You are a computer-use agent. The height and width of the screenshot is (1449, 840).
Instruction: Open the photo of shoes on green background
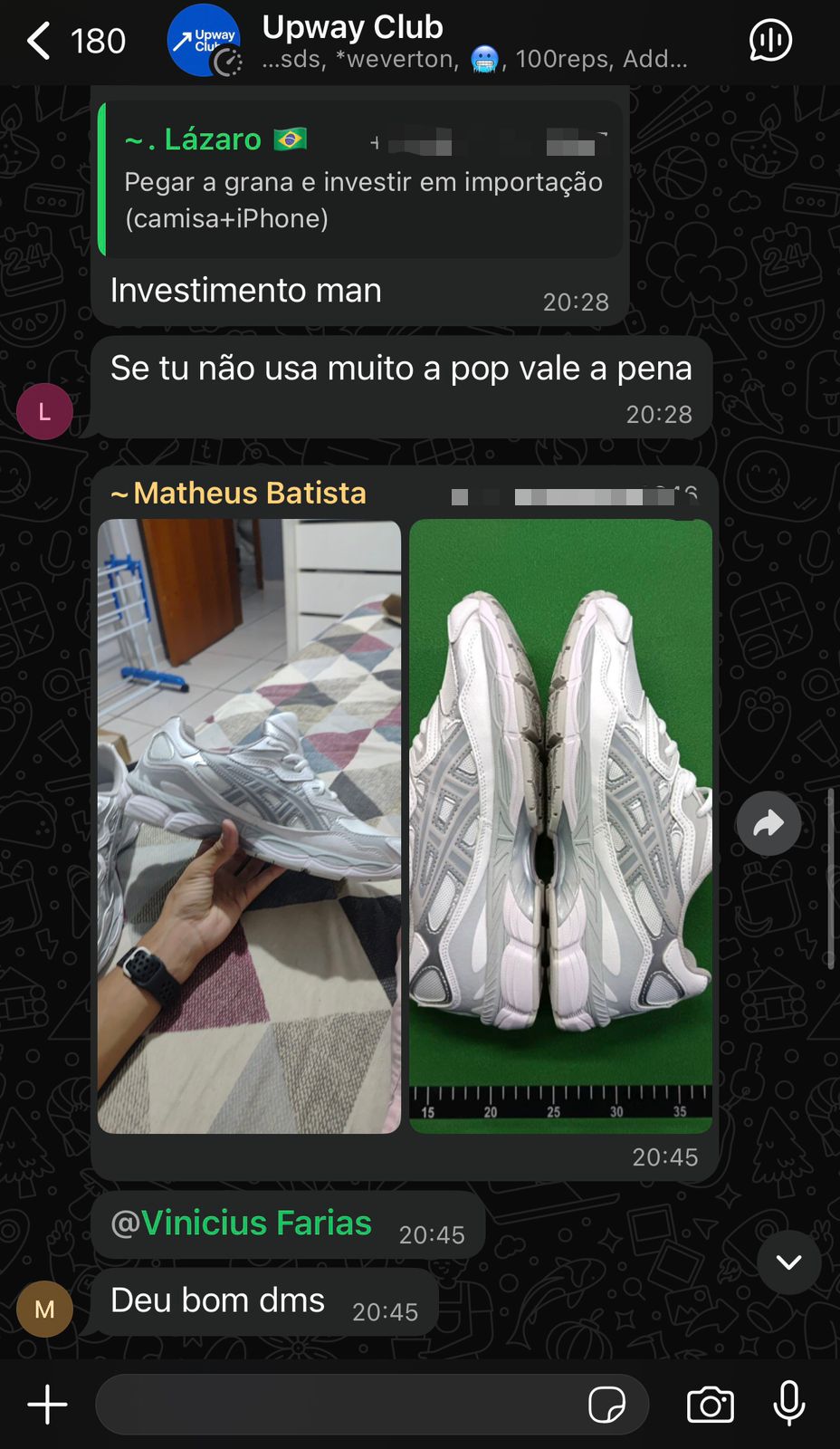click(560, 826)
